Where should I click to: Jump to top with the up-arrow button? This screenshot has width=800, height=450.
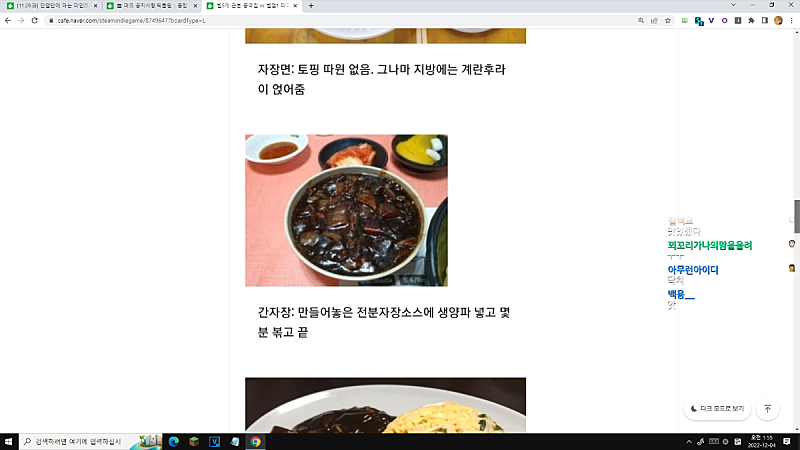pos(768,408)
